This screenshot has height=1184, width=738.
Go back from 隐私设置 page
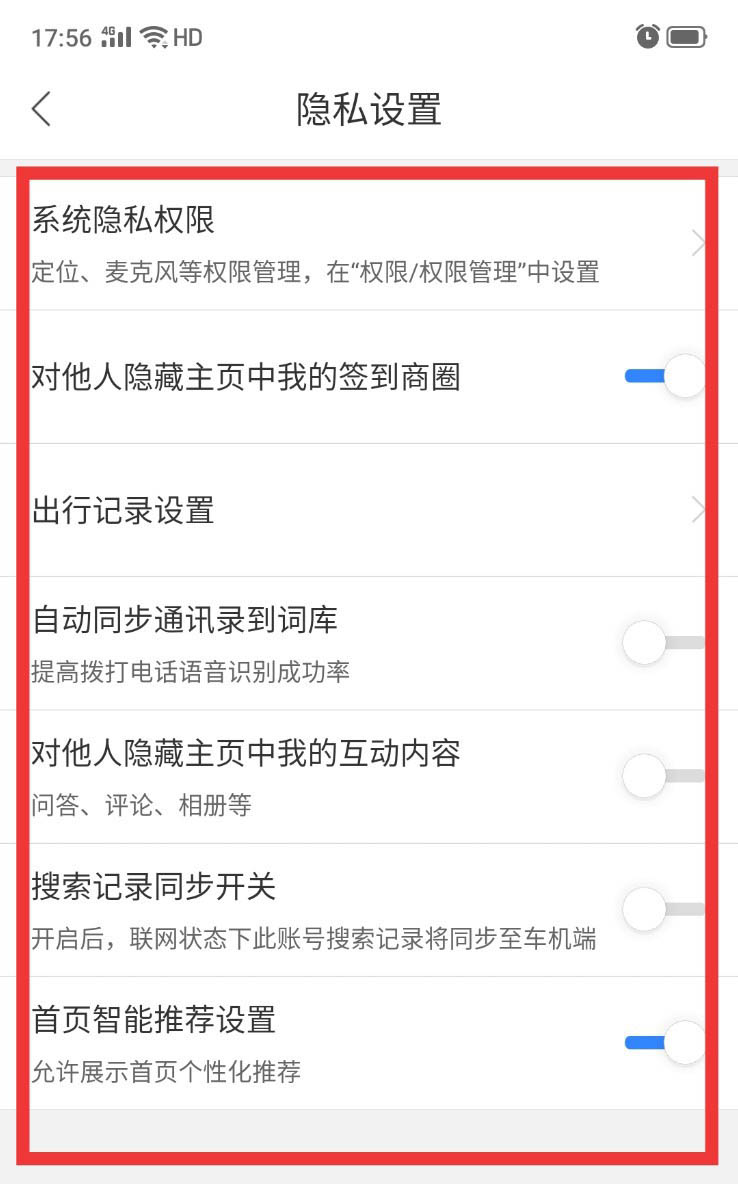point(41,109)
